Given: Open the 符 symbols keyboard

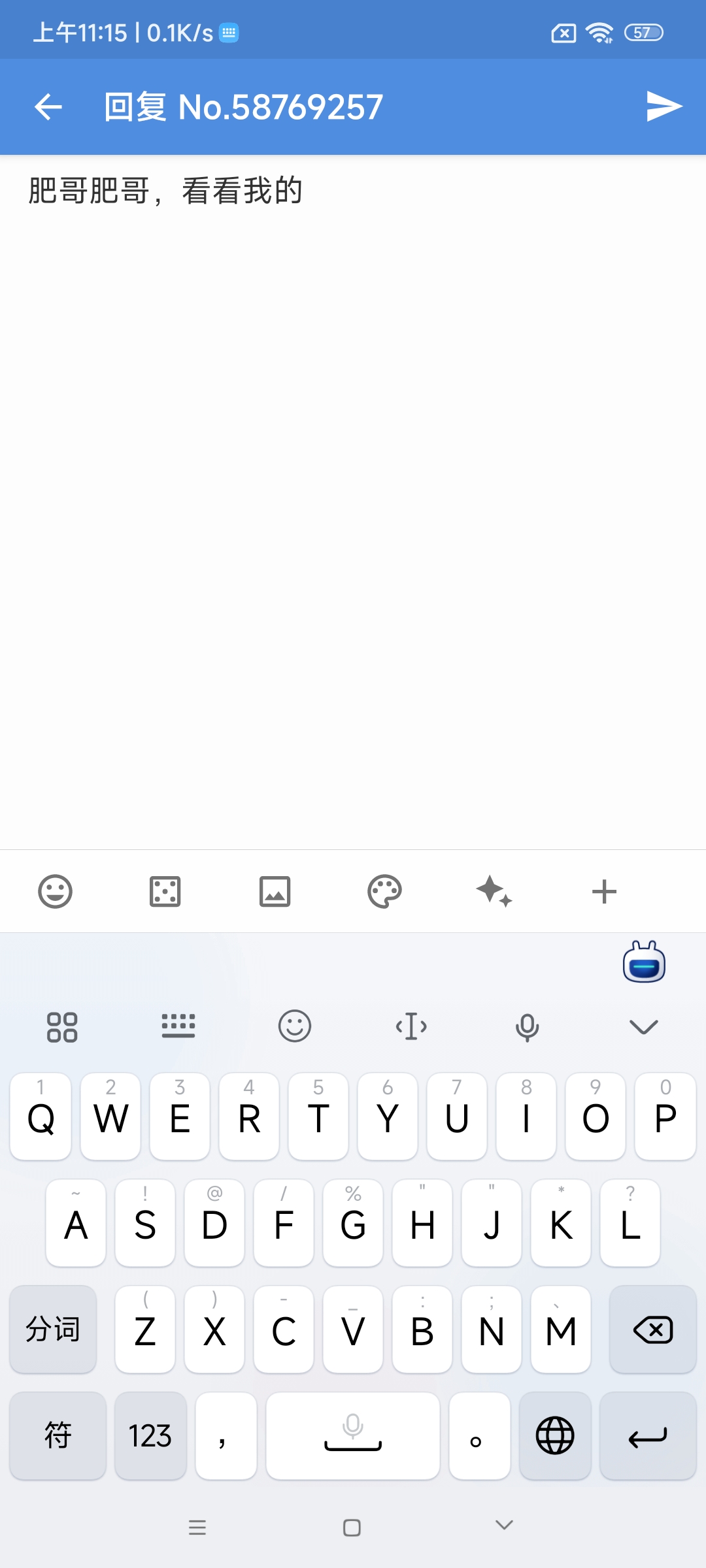Looking at the screenshot, I should click(58, 1436).
